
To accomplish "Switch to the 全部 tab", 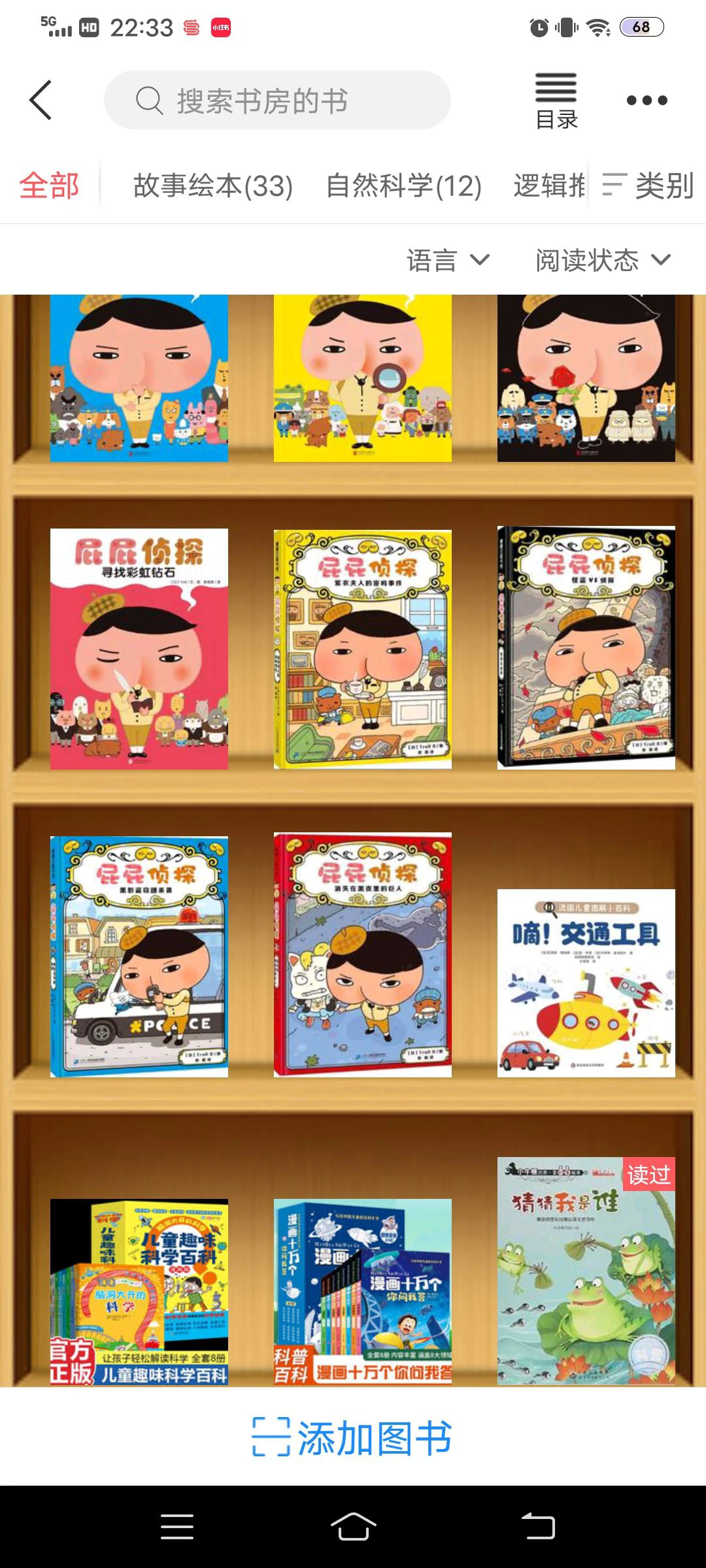I will (x=49, y=186).
